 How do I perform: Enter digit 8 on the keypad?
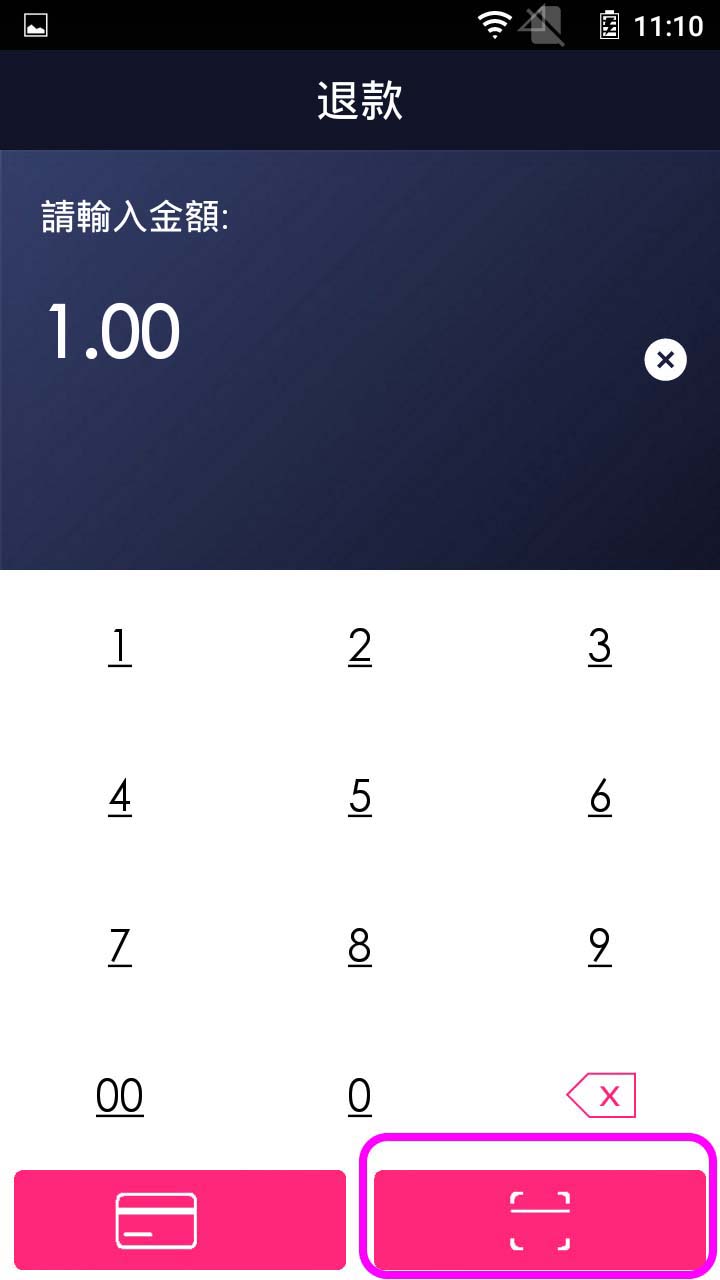[x=360, y=946]
